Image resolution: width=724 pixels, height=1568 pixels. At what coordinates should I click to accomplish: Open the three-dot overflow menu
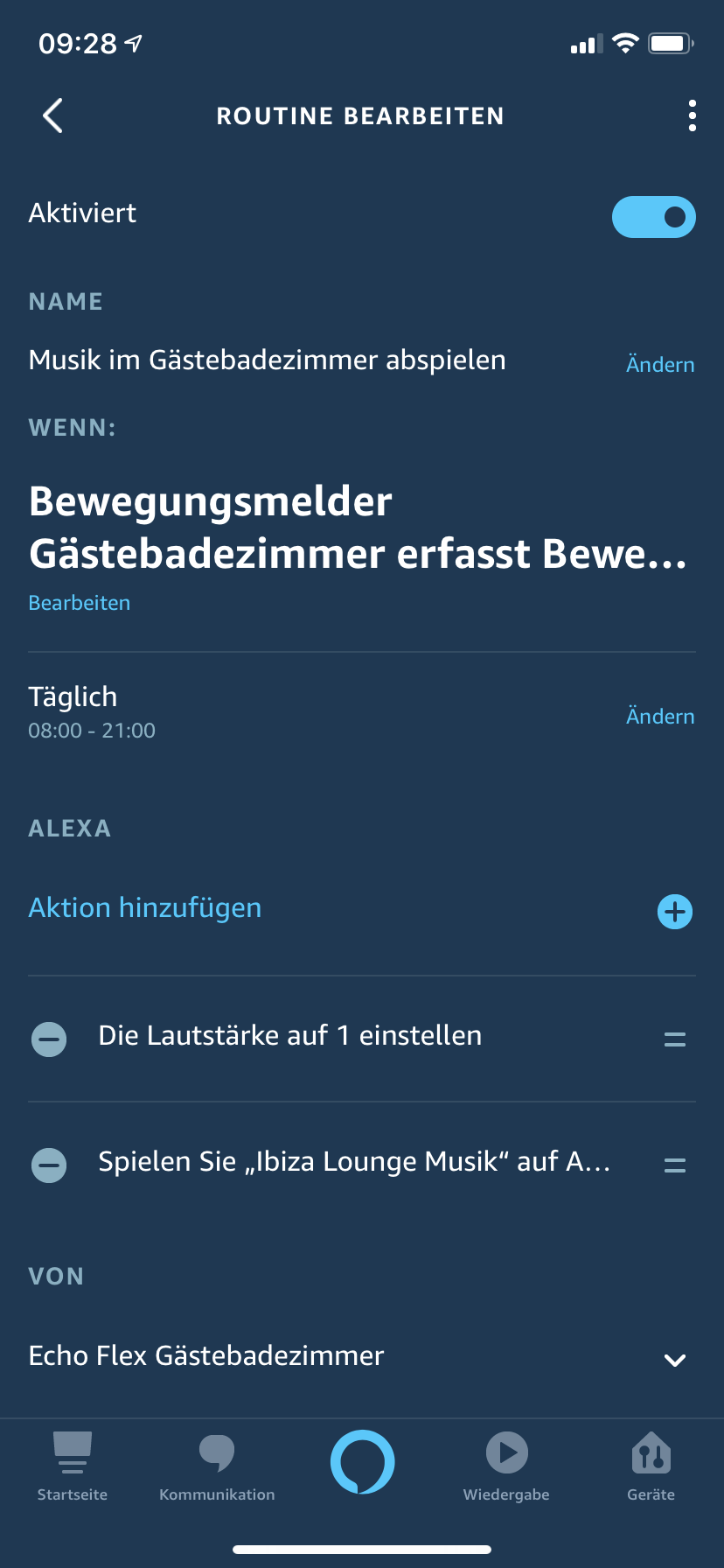692,115
